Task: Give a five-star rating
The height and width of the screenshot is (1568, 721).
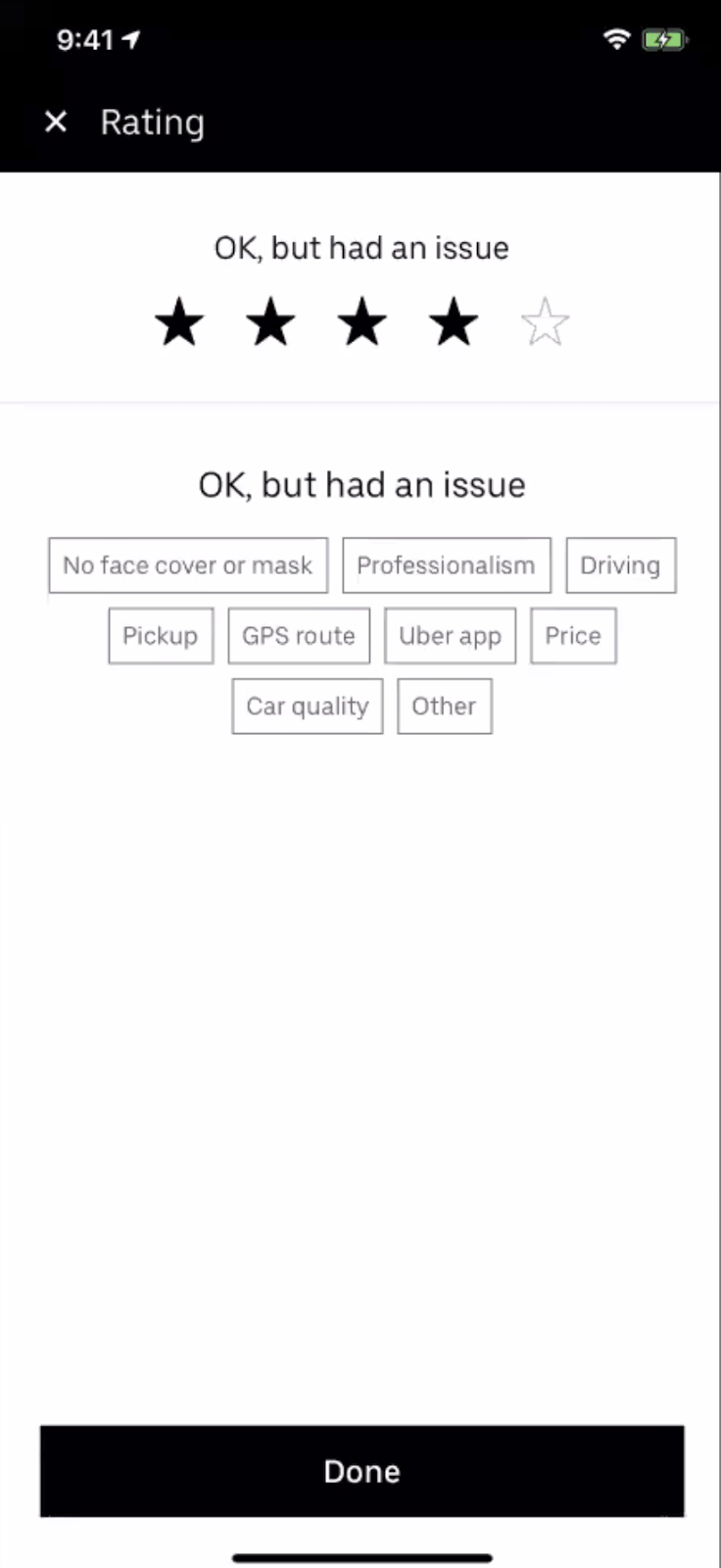Action: (545, 323)
